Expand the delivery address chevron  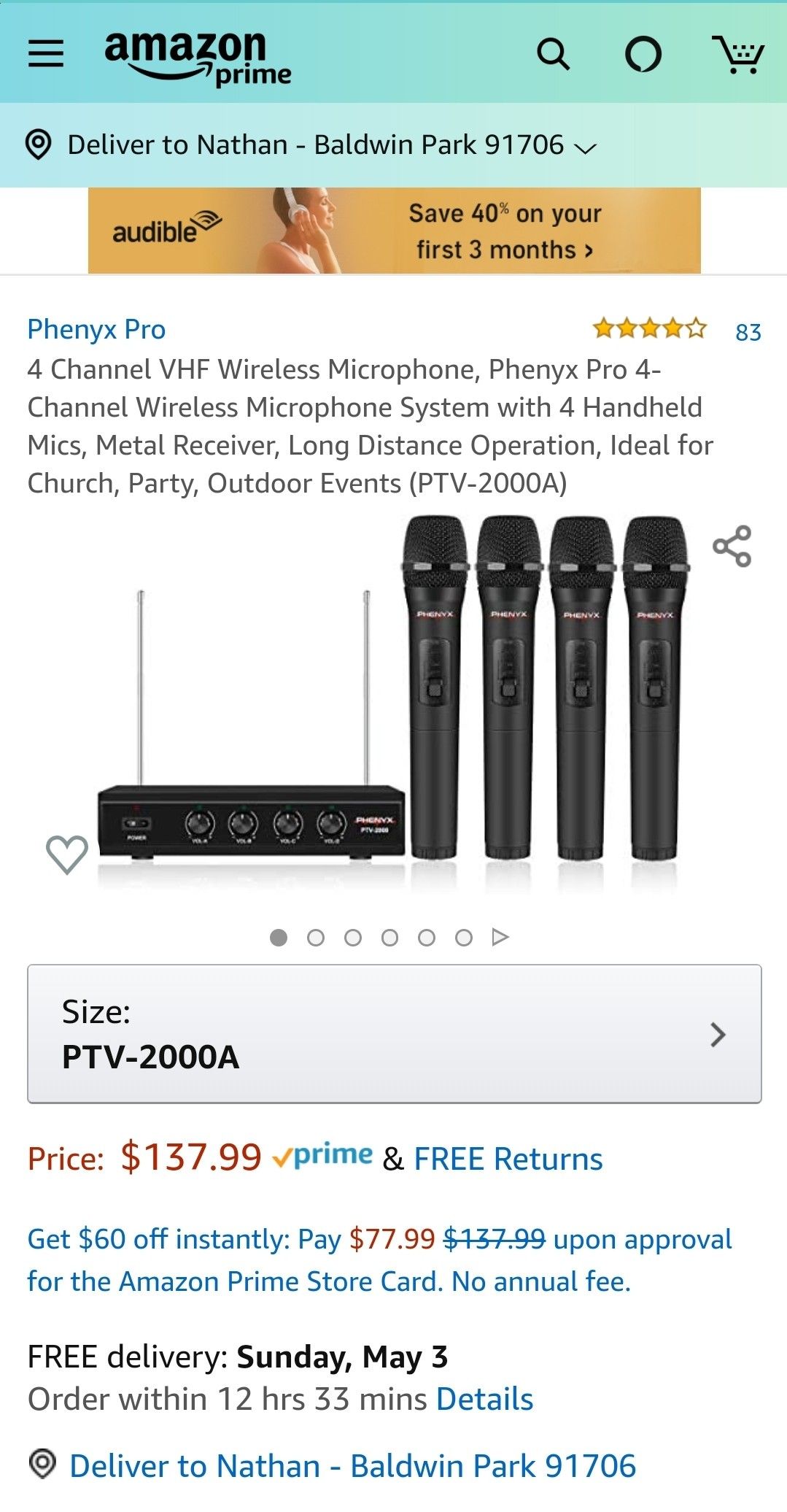pos(584,148)
